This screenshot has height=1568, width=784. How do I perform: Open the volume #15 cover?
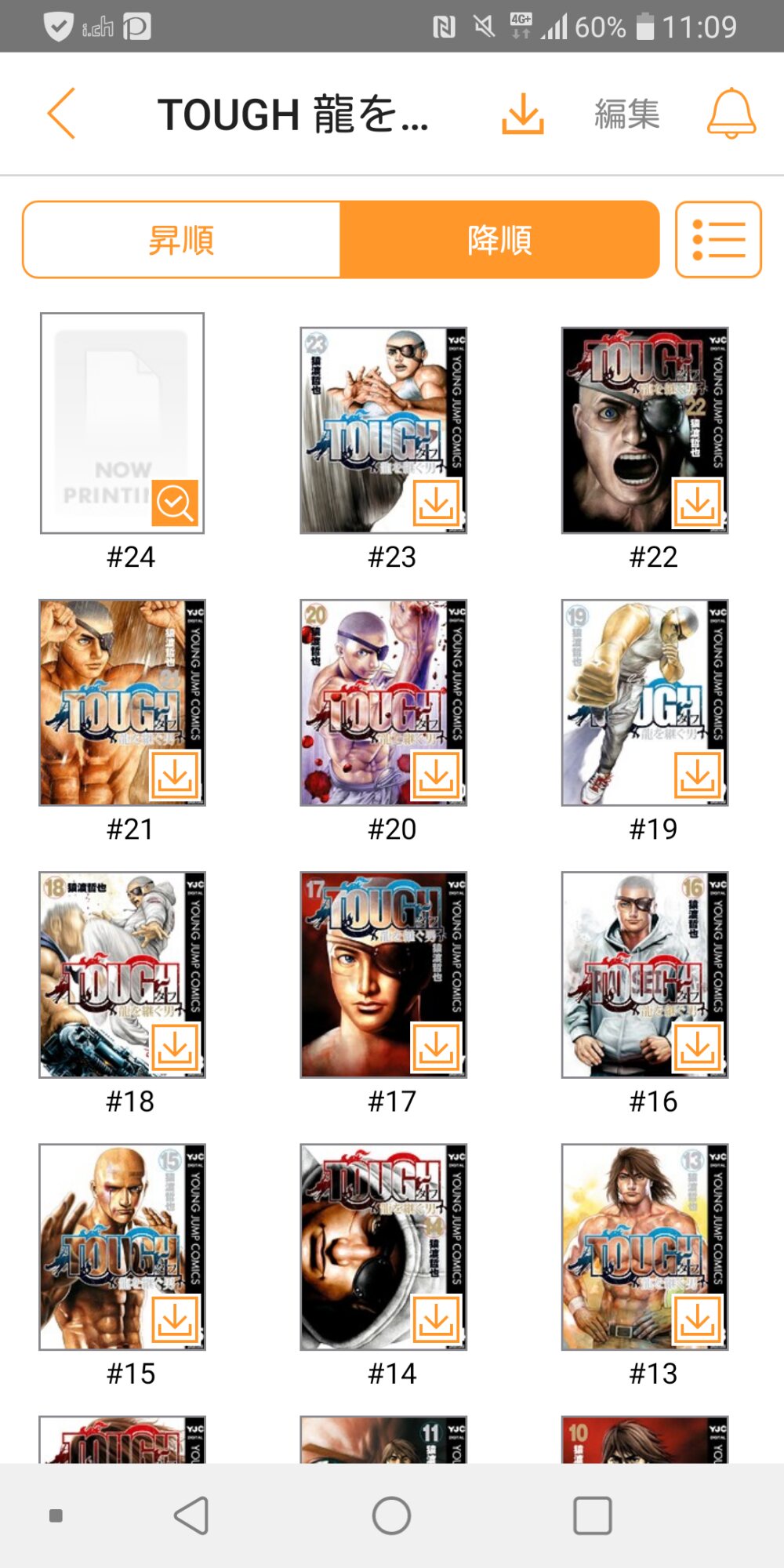[122, 1247]
